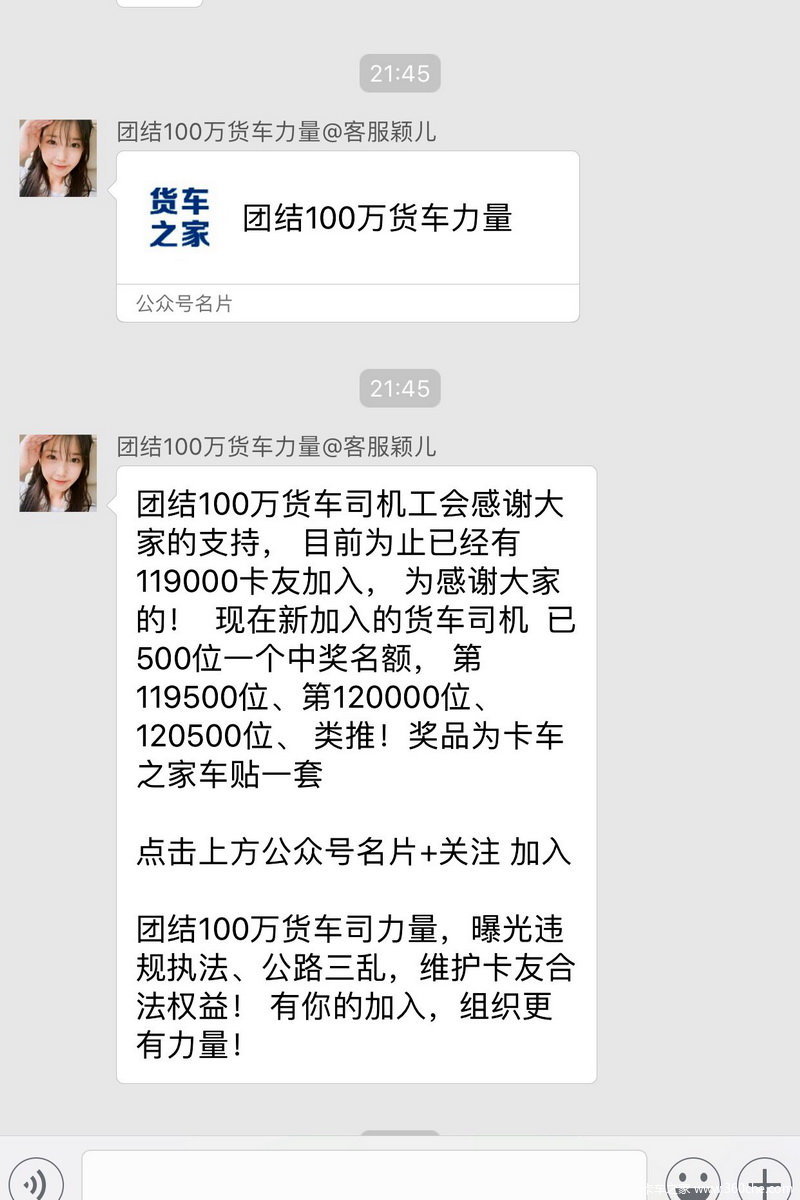
Task: Switch to voice message input
Action: coord(37,1184)
